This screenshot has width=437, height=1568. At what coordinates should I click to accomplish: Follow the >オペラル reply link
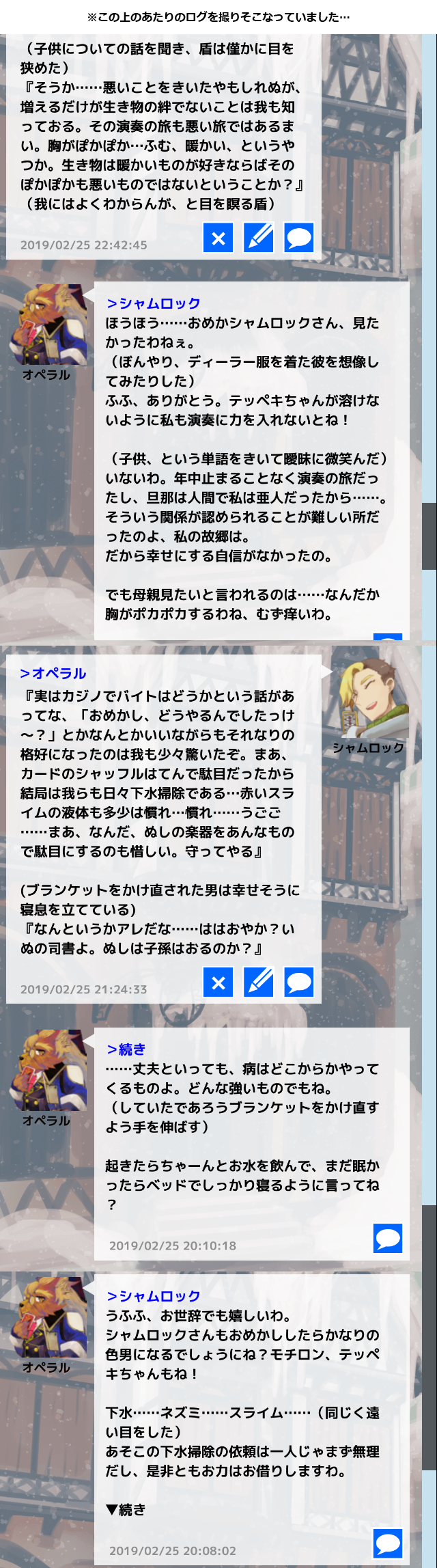tap(53, 674)
